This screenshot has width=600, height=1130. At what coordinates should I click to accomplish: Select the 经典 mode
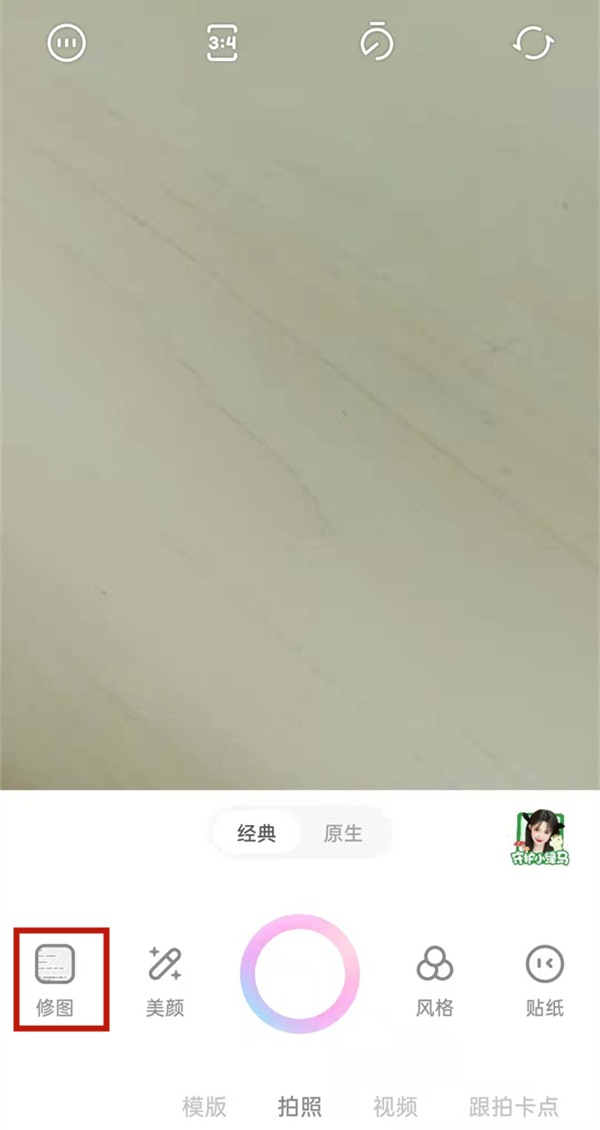(256, 833)
